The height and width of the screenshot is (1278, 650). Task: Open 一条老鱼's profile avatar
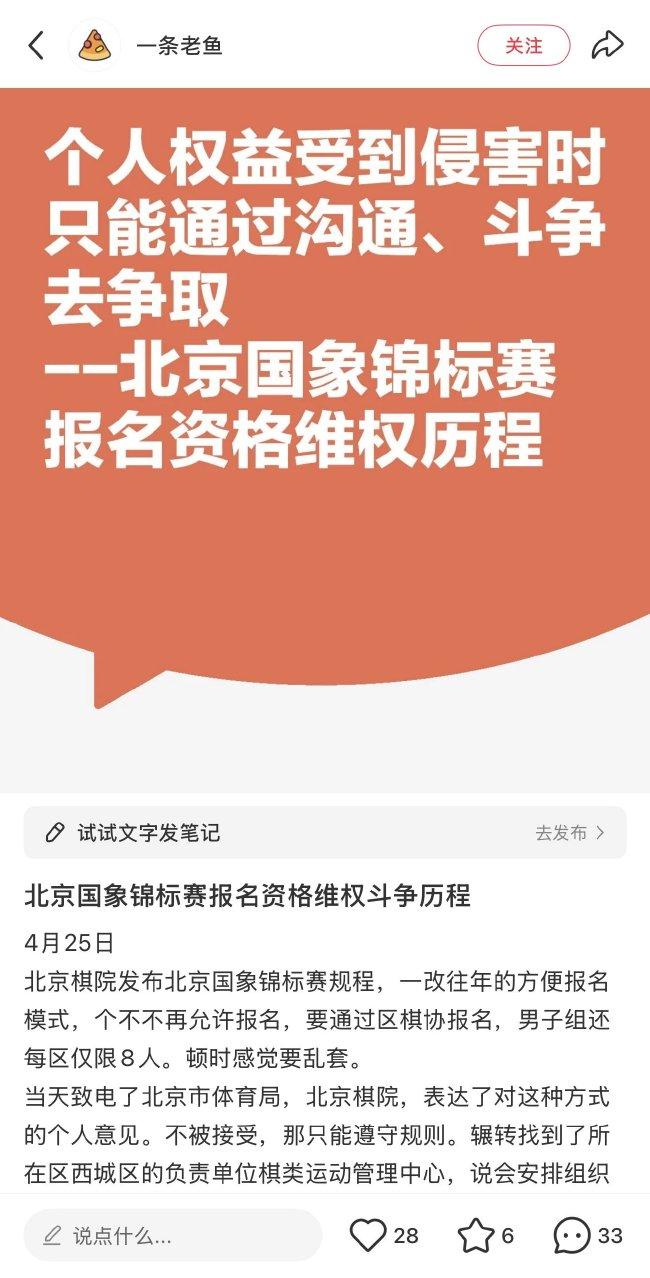click(x=95, y=45)
